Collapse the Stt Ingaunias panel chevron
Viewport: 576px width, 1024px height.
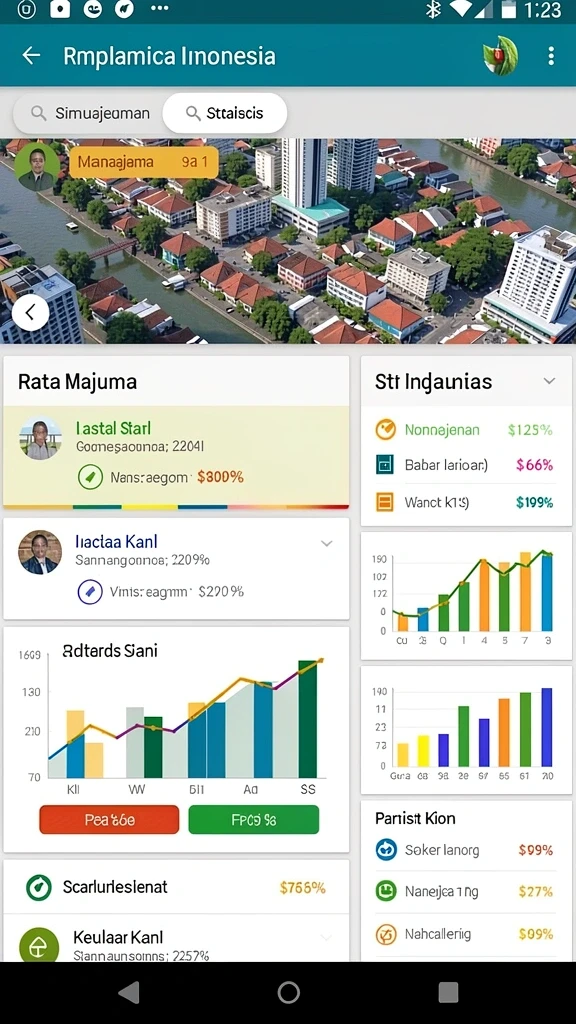(x=550, y=381)
